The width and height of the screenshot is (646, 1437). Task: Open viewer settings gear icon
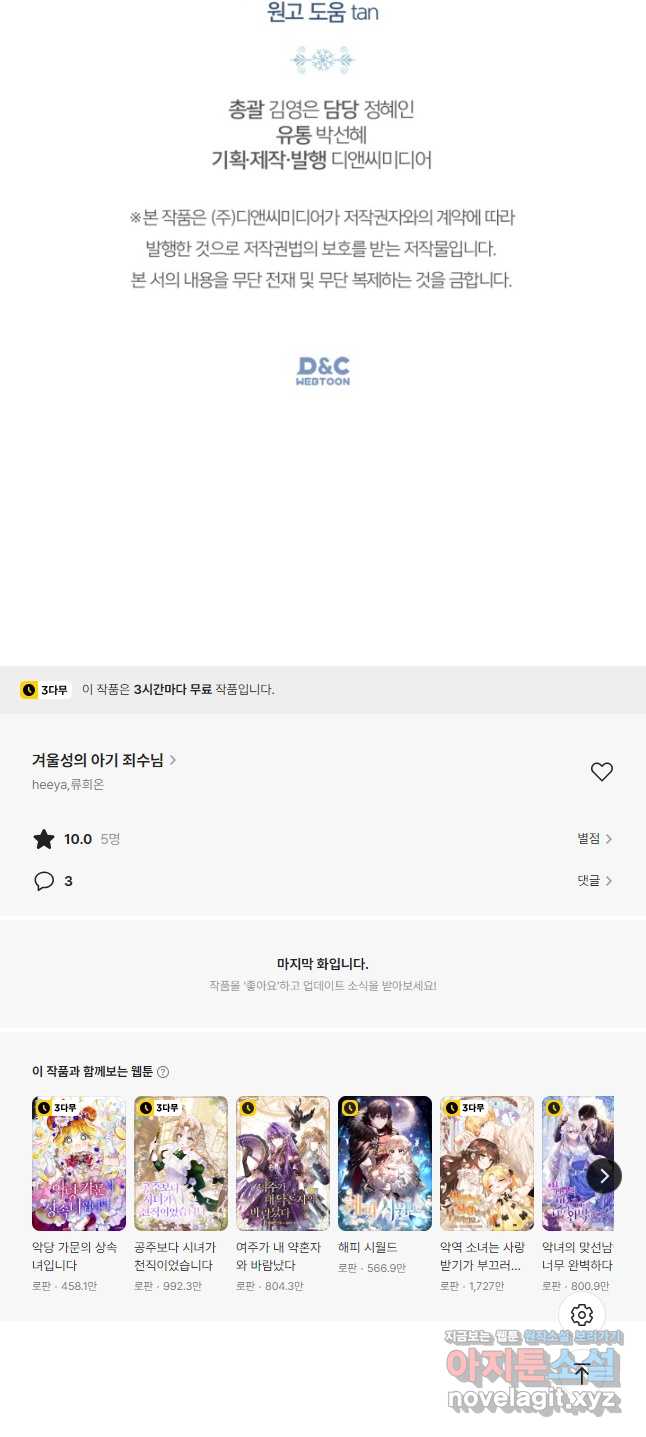click(582, 1315)
